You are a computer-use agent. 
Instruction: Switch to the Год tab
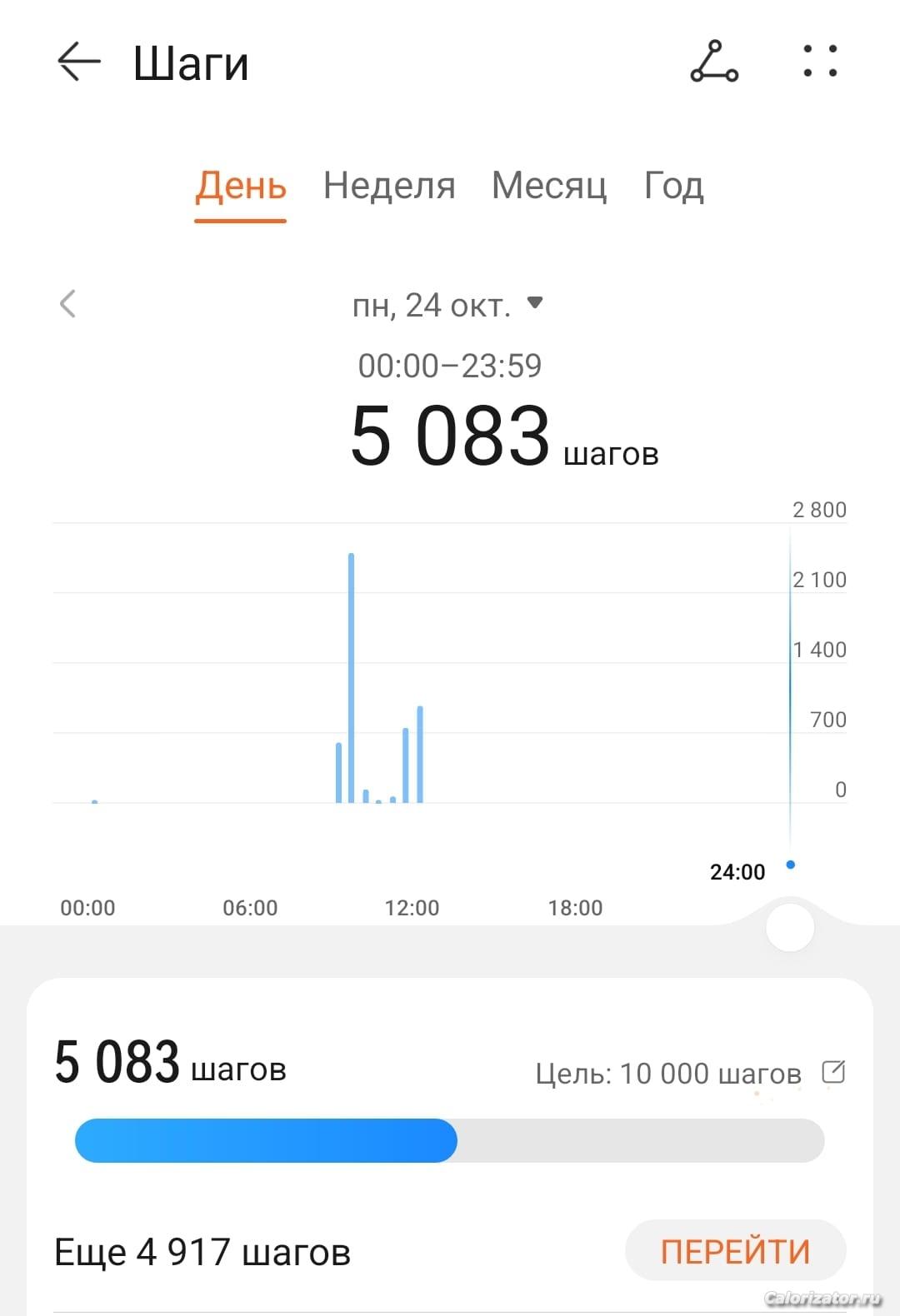[673, 186]
